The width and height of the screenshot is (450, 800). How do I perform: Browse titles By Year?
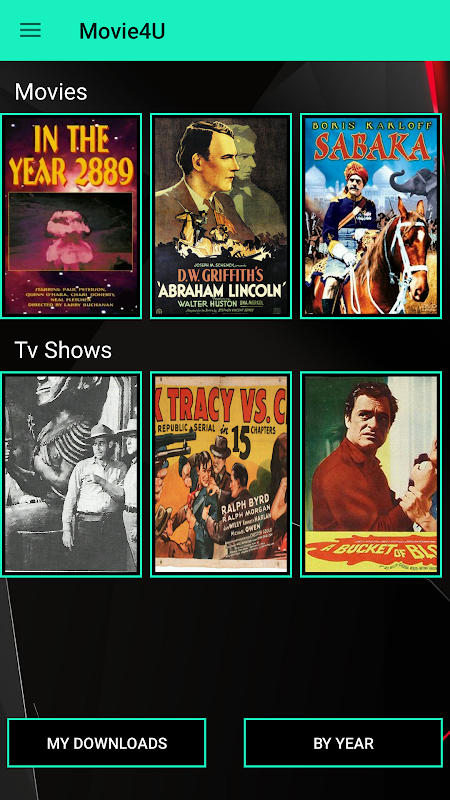click(x=343, y=743)
